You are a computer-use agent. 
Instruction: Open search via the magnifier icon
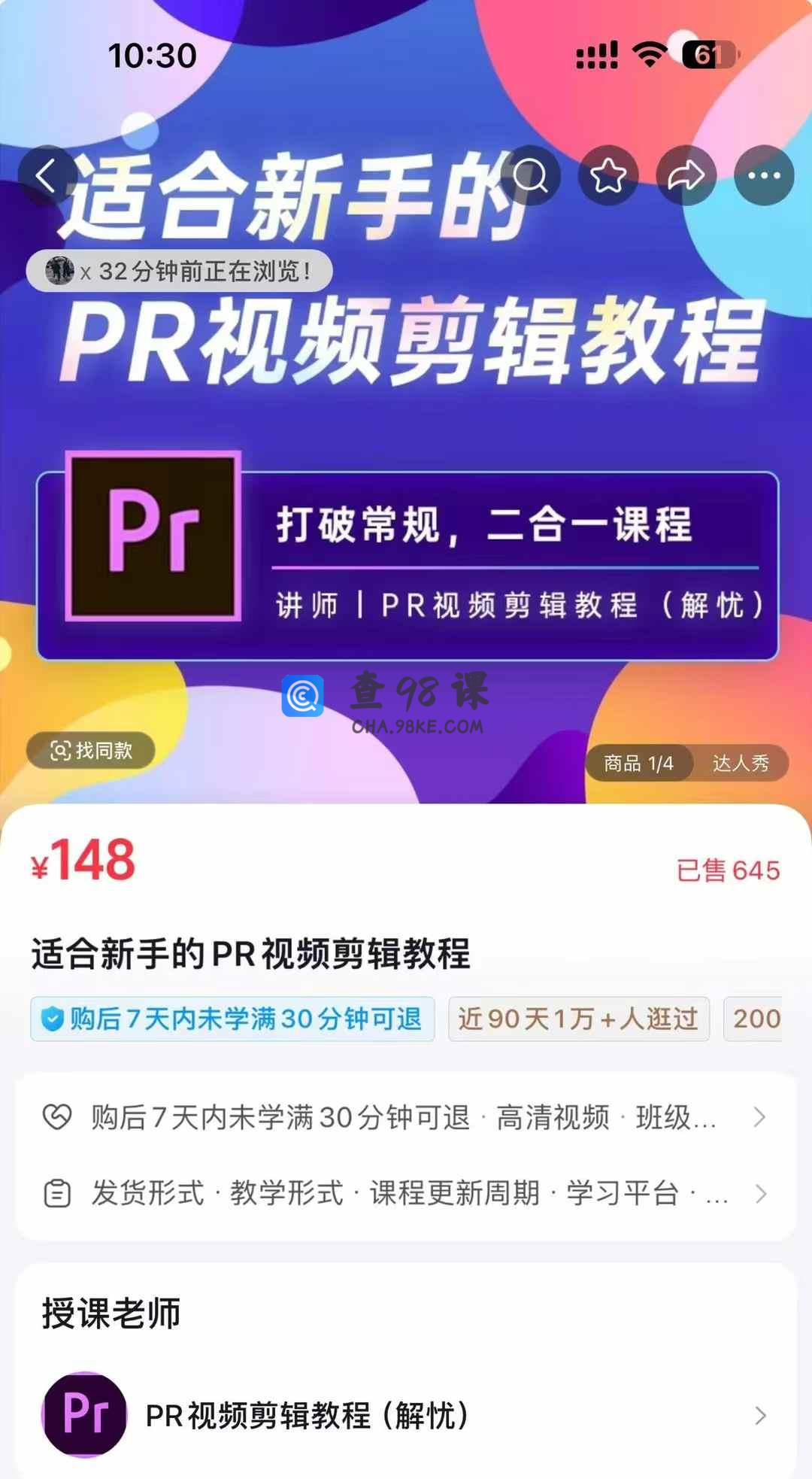click(x=530, y=176)
